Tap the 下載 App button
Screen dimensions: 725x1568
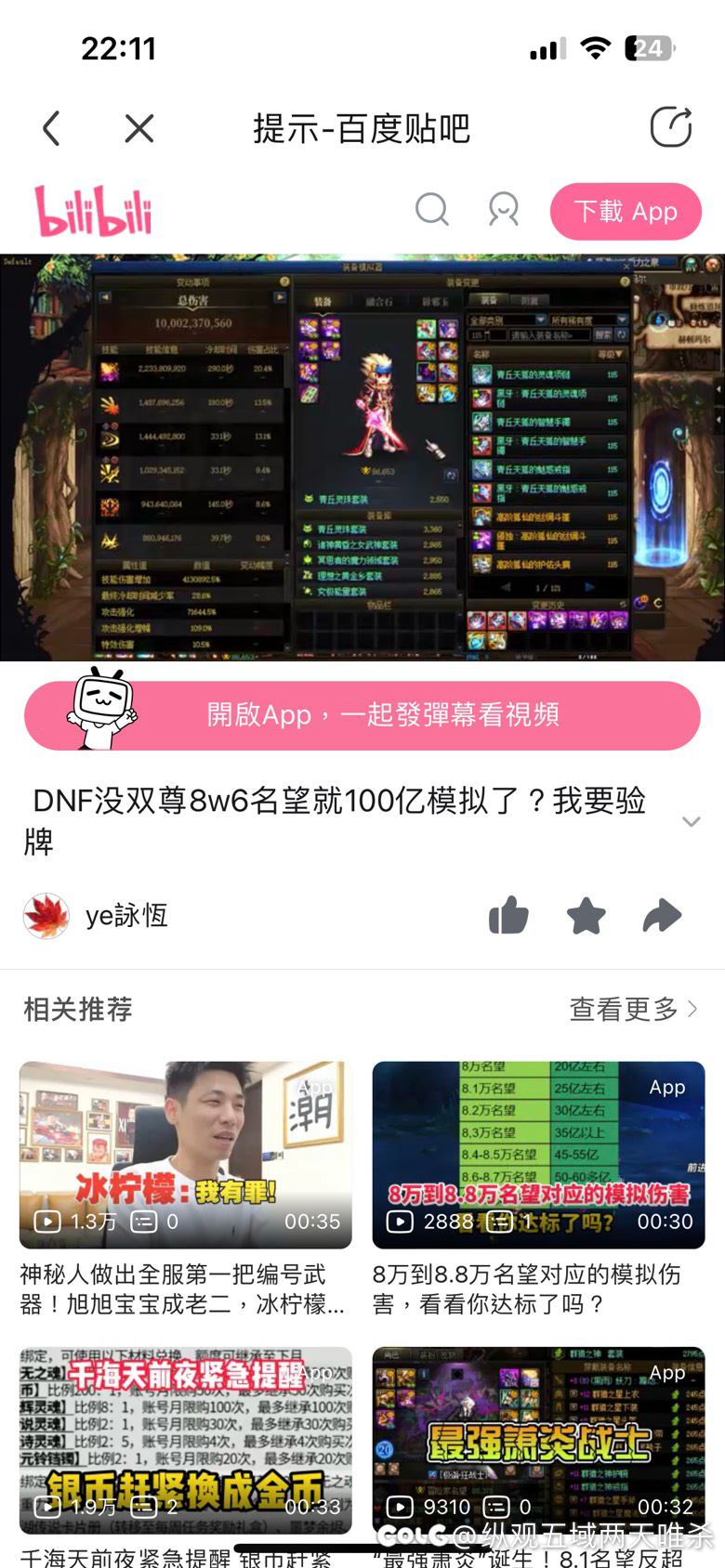[x=626, y=212]
